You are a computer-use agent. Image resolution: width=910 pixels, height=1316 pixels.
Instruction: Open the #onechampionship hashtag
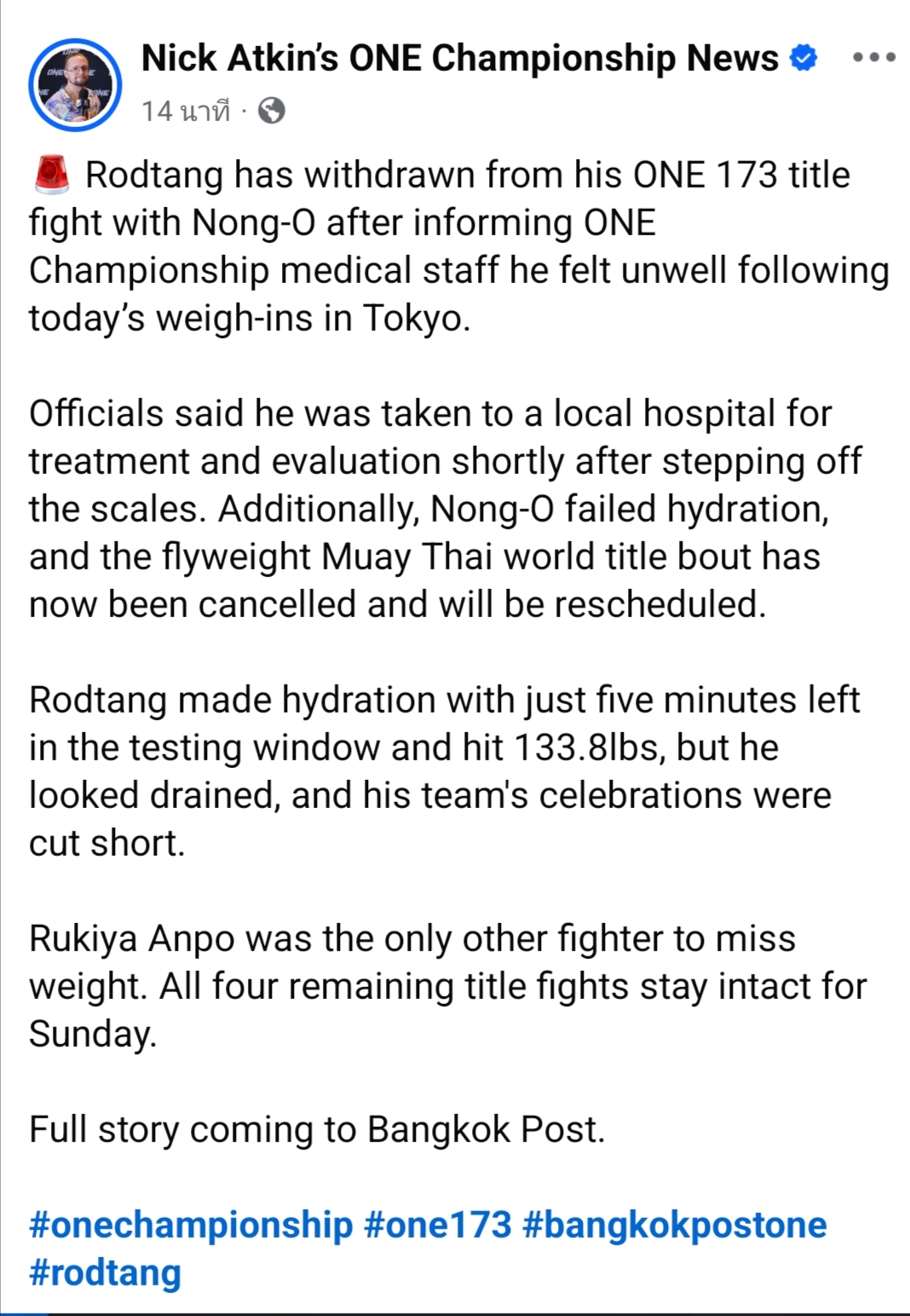point(191,1225)
